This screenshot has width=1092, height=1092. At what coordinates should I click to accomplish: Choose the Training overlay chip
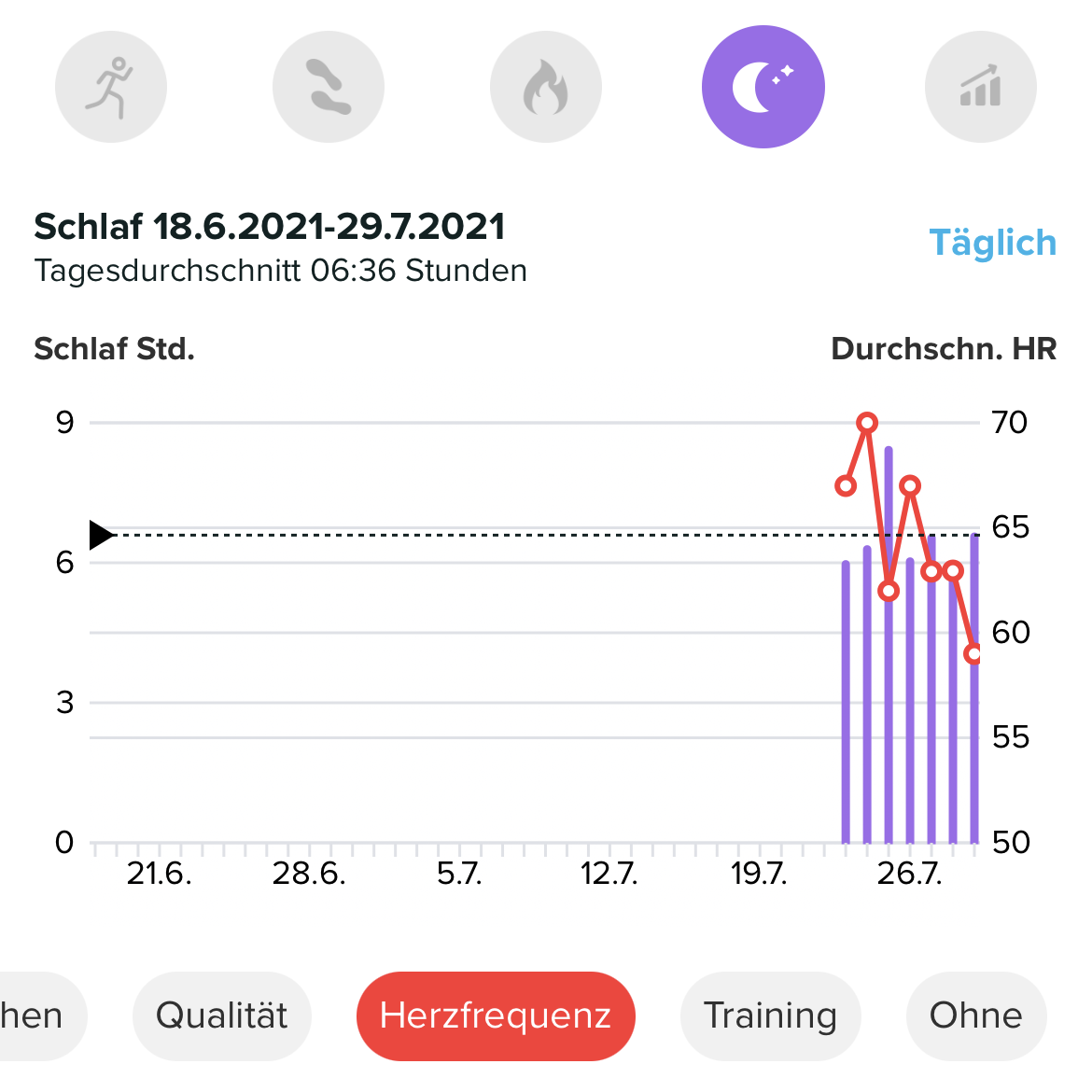[x=770, y=1015]
